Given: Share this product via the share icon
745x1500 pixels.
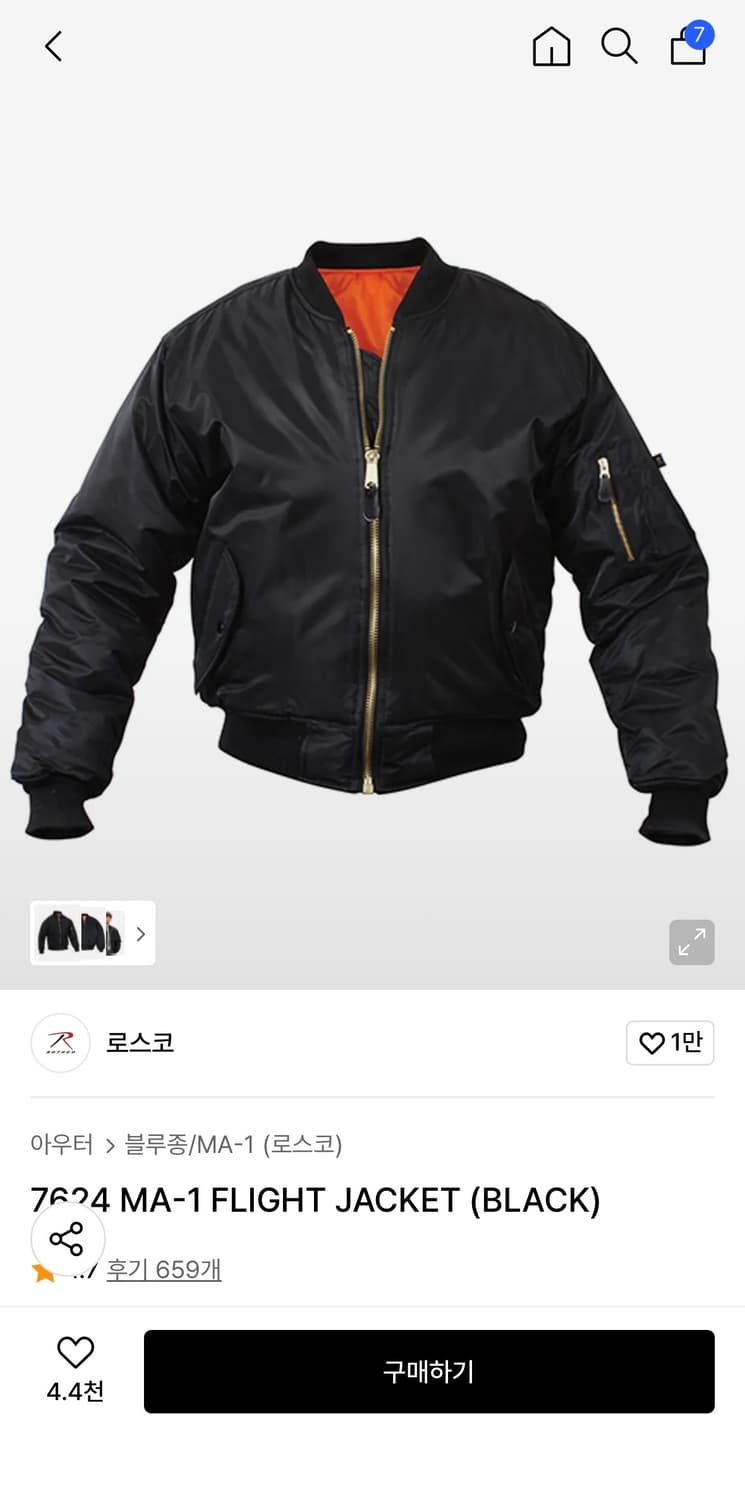Looking at the screenshot, I should [68, 1238].
